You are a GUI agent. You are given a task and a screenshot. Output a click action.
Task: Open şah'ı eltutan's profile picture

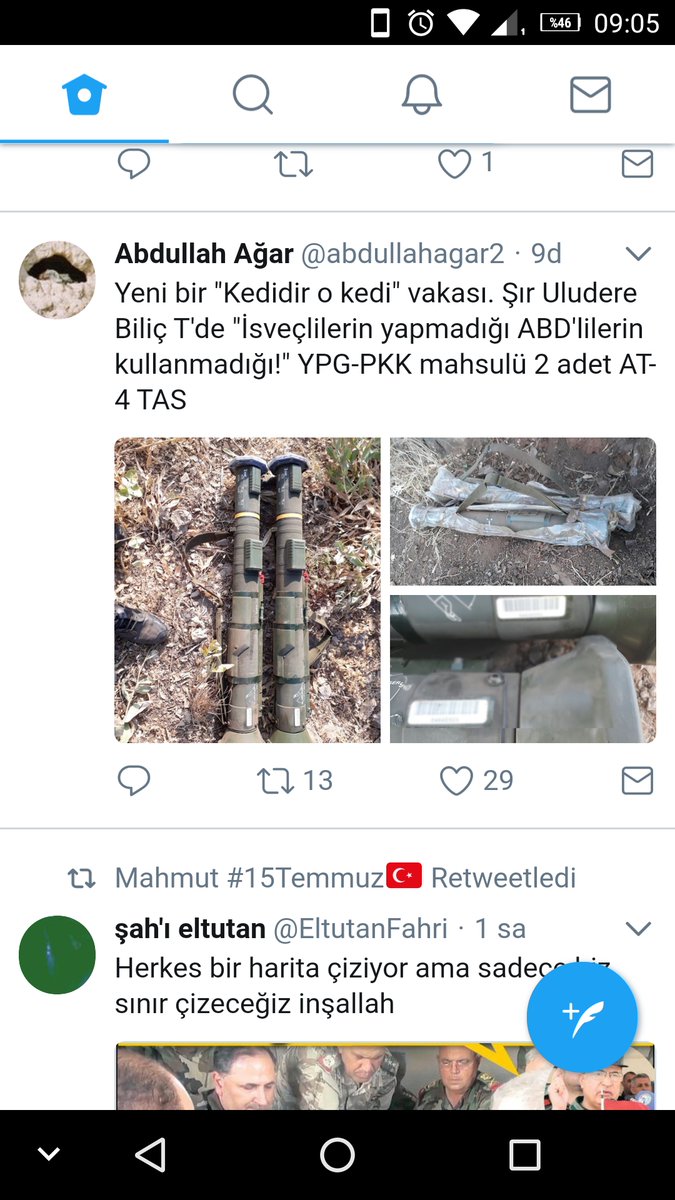(57, 954)
